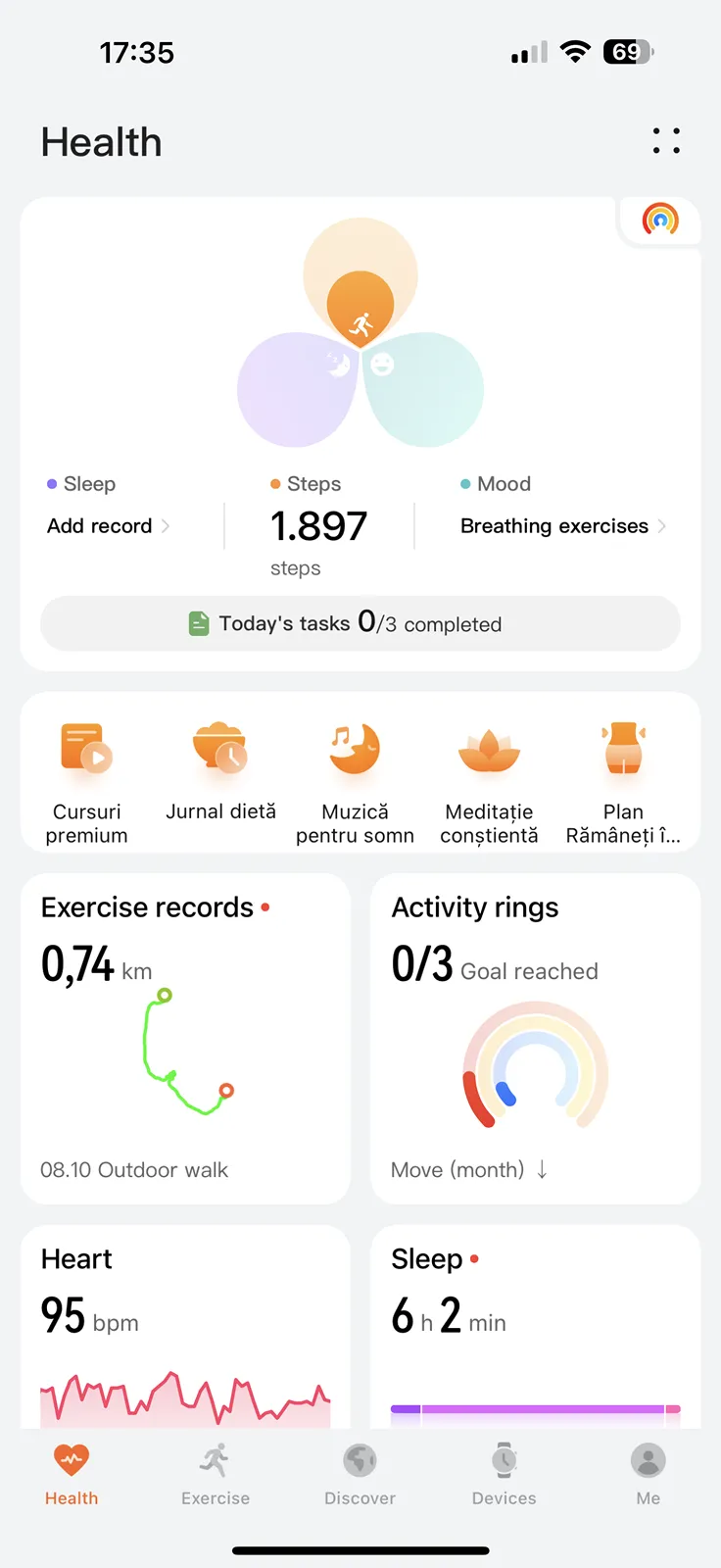Select the Health tab
Image resolution: width=721 pixels, height=1568 pixels.
coord(72,1473)
